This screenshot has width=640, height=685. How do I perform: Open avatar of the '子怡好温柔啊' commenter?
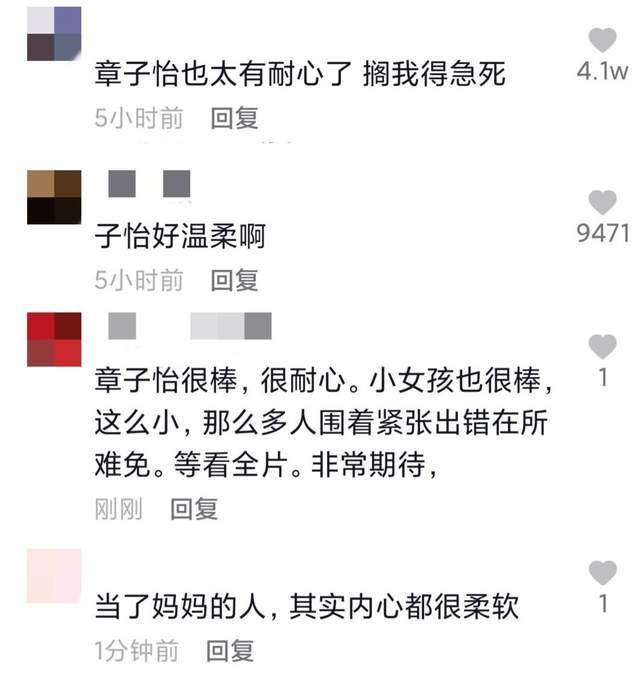click(54, 197)
